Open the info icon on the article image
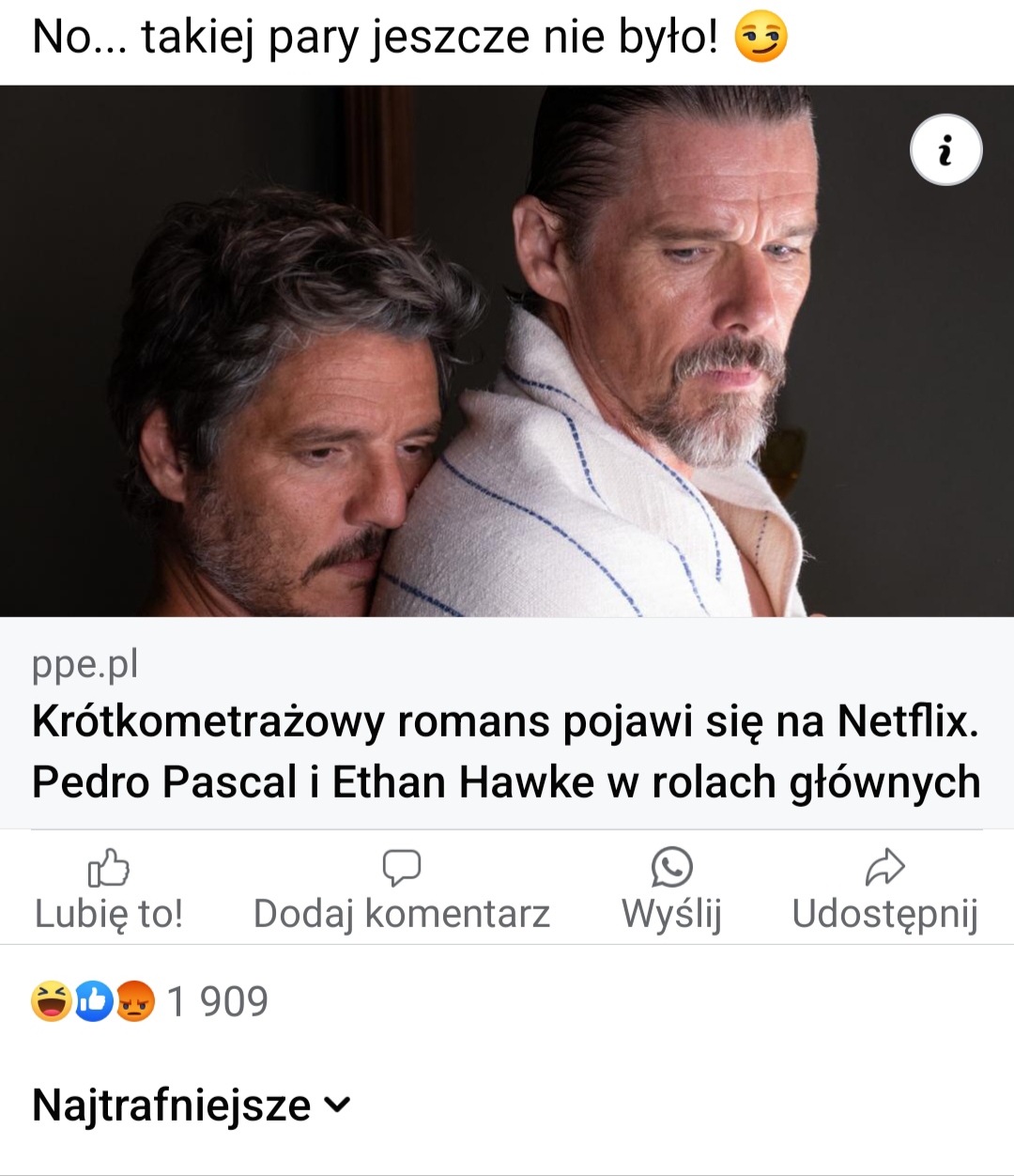This screenshot has width=1014, height=1176. tap(945, 150)
